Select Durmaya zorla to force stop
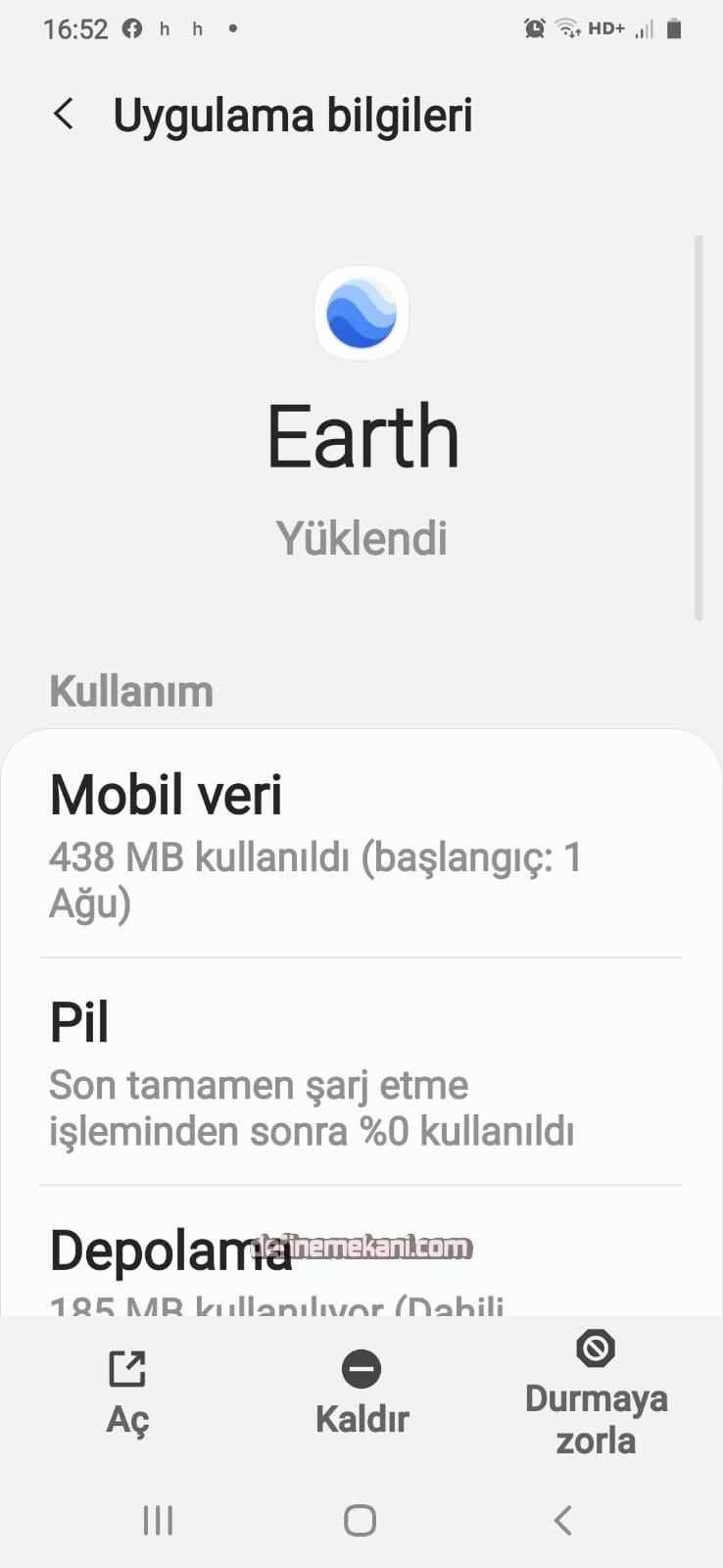 pyautogui.click(x=596, y=1392)
